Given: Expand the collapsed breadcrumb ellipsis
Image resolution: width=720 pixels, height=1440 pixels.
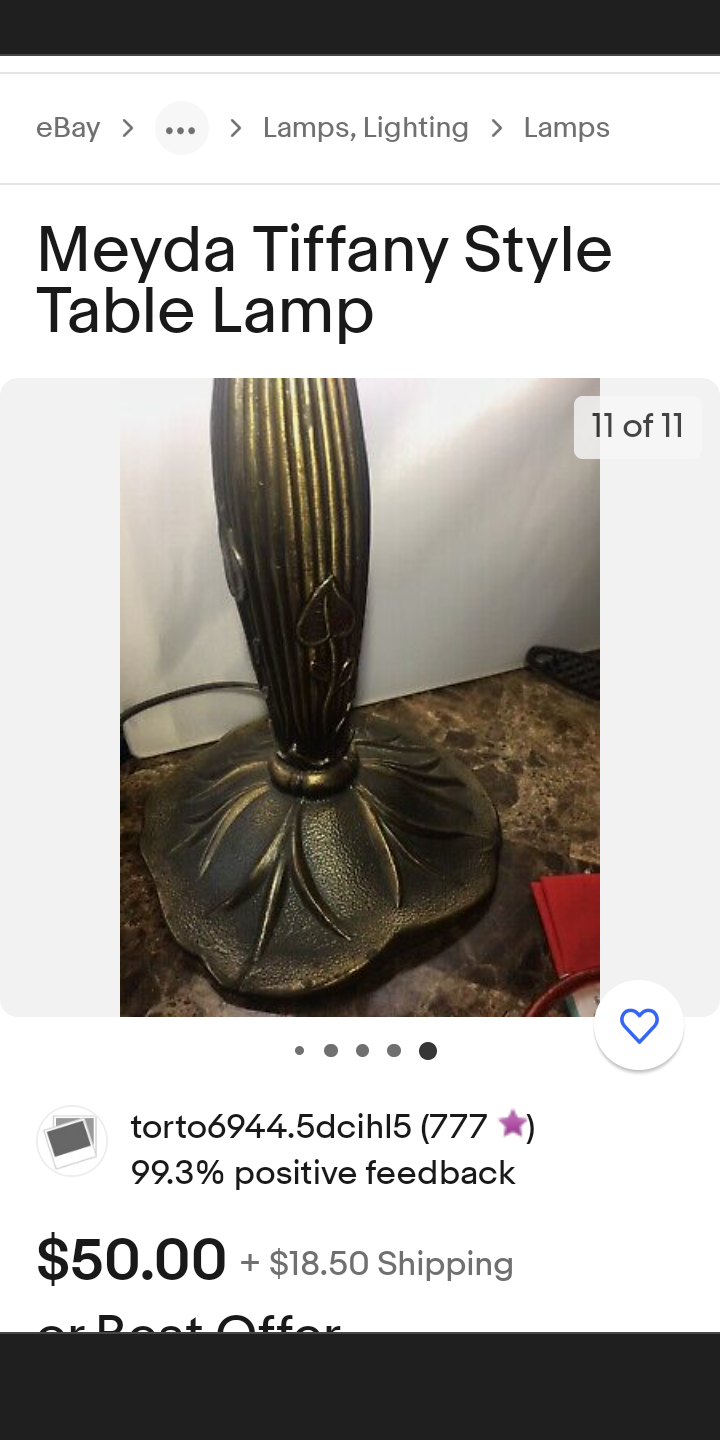Looking at the screenshot, I should coord(181,129).
